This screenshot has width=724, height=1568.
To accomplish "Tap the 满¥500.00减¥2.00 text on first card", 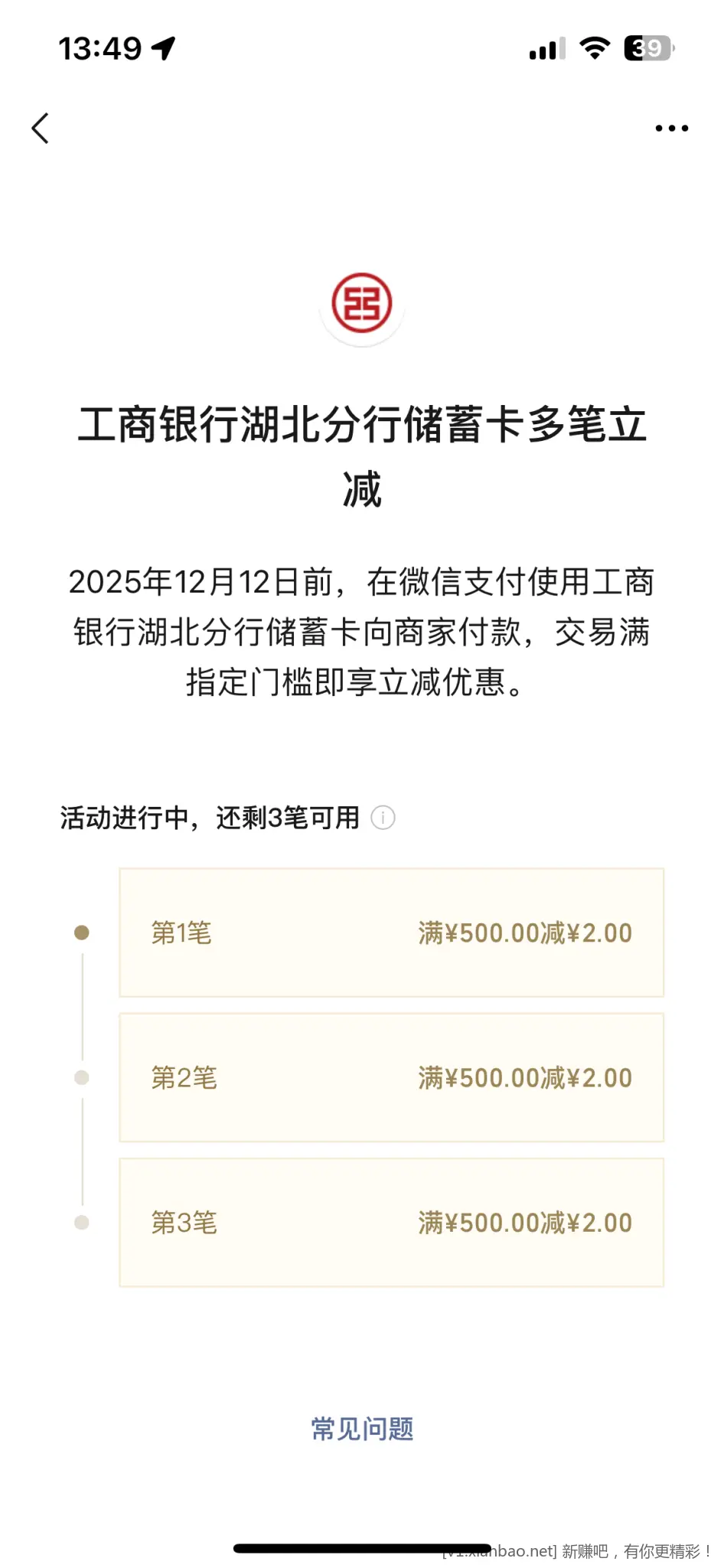I will [x=525, y=933].
